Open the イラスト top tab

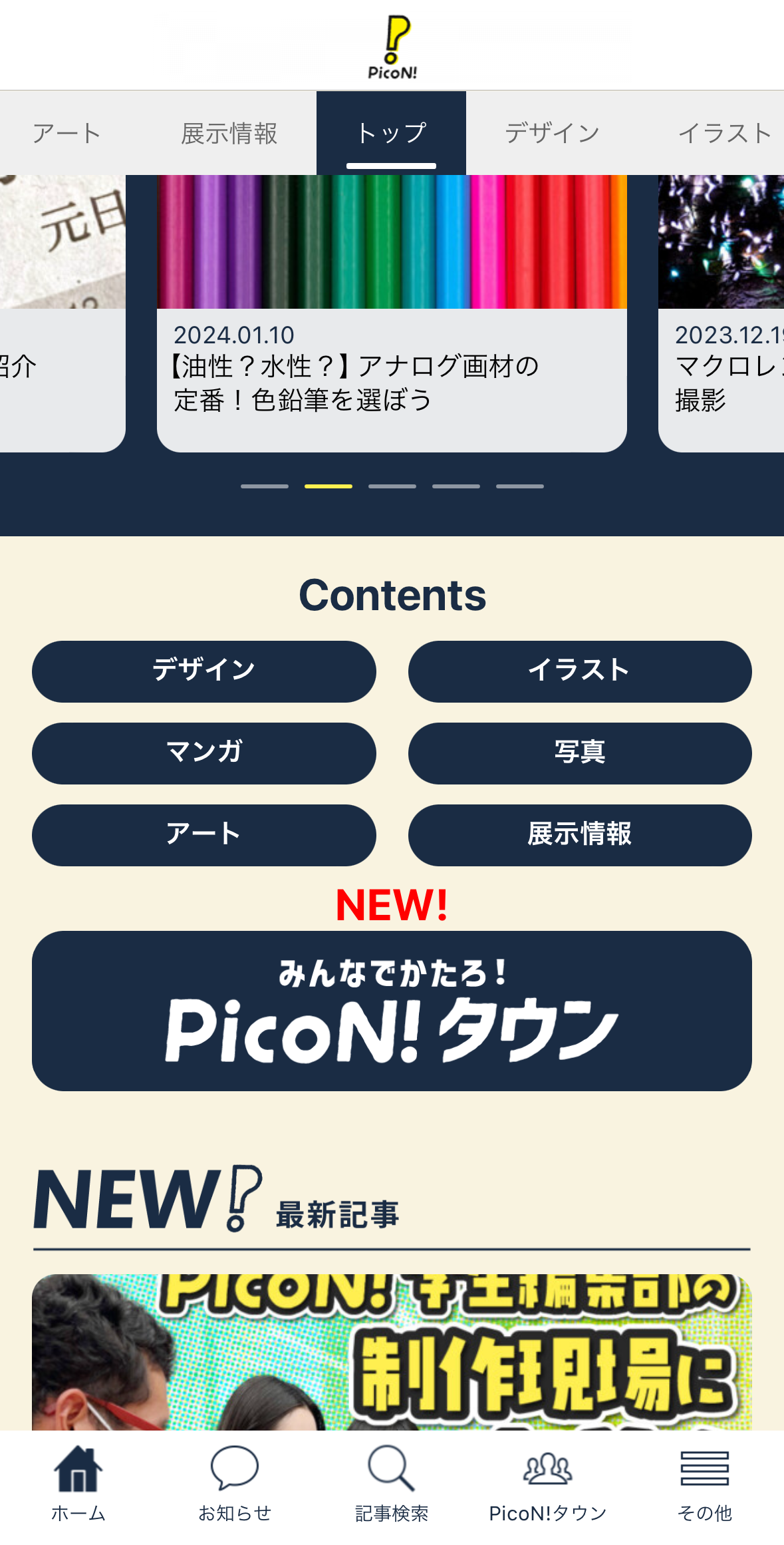coord(723,133)
